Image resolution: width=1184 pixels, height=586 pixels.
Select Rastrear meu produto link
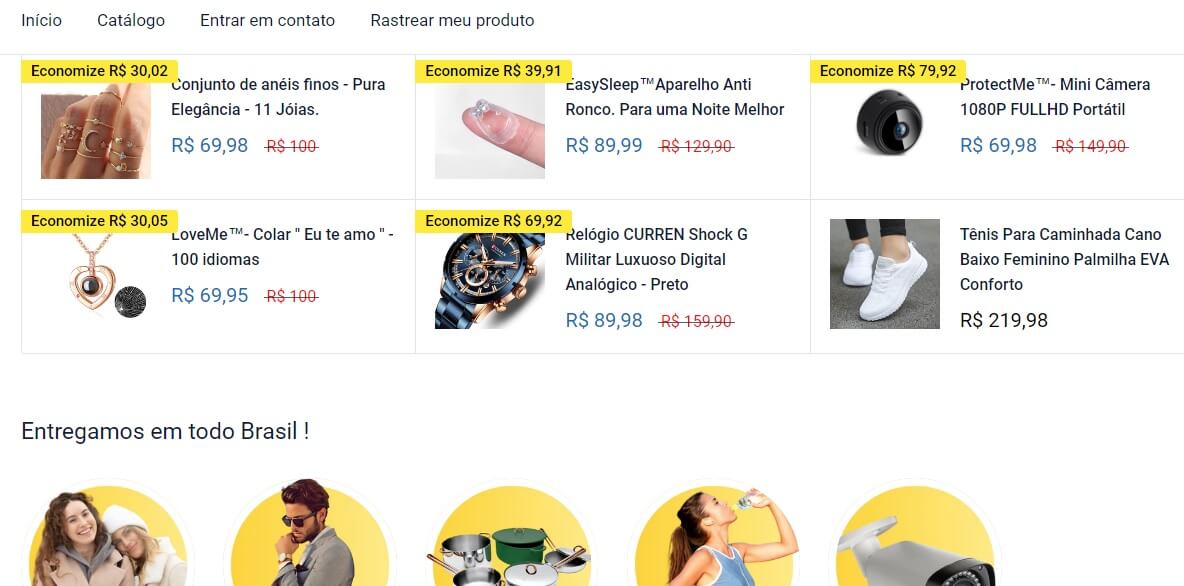pyautogui.click(x=452, y=20)
